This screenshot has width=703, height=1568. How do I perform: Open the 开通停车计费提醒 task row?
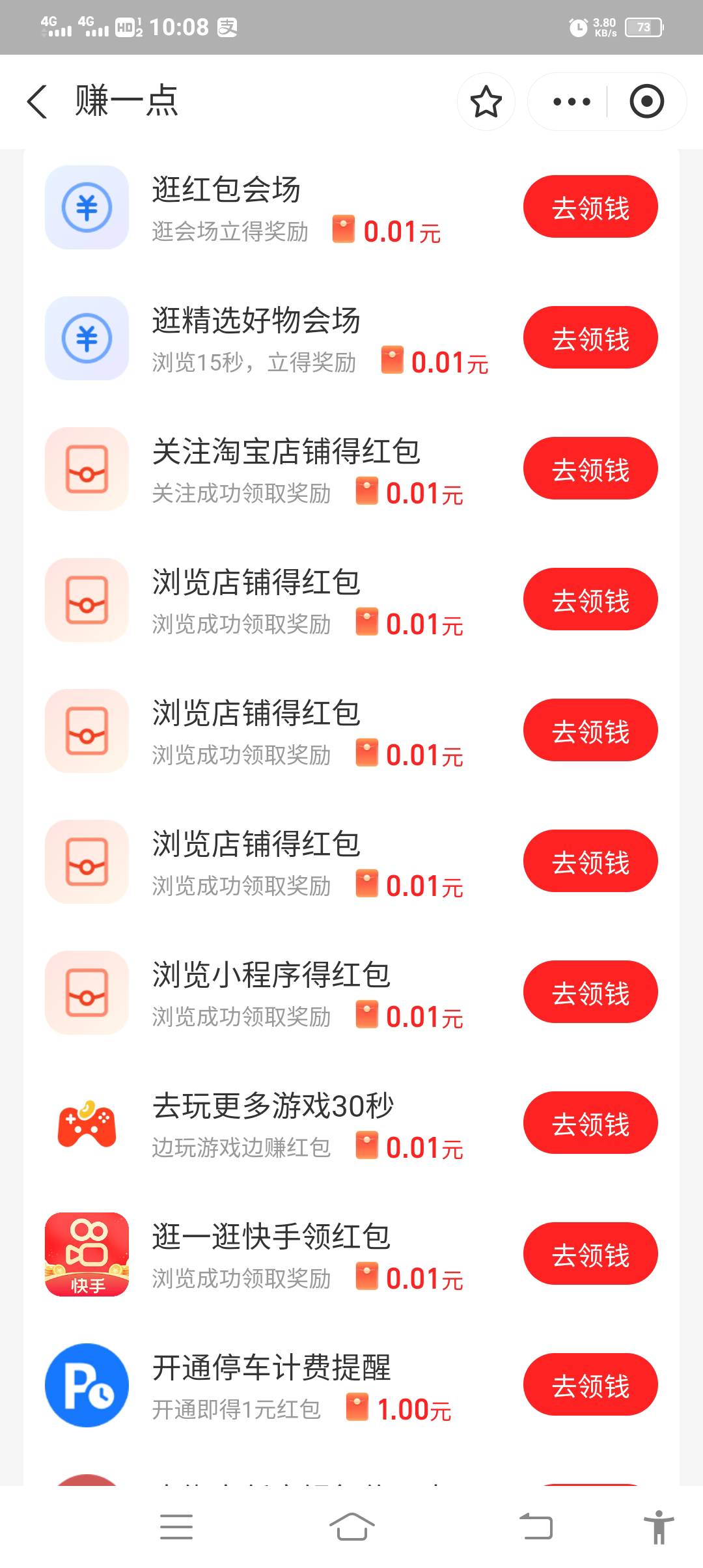pos(351,1385)
